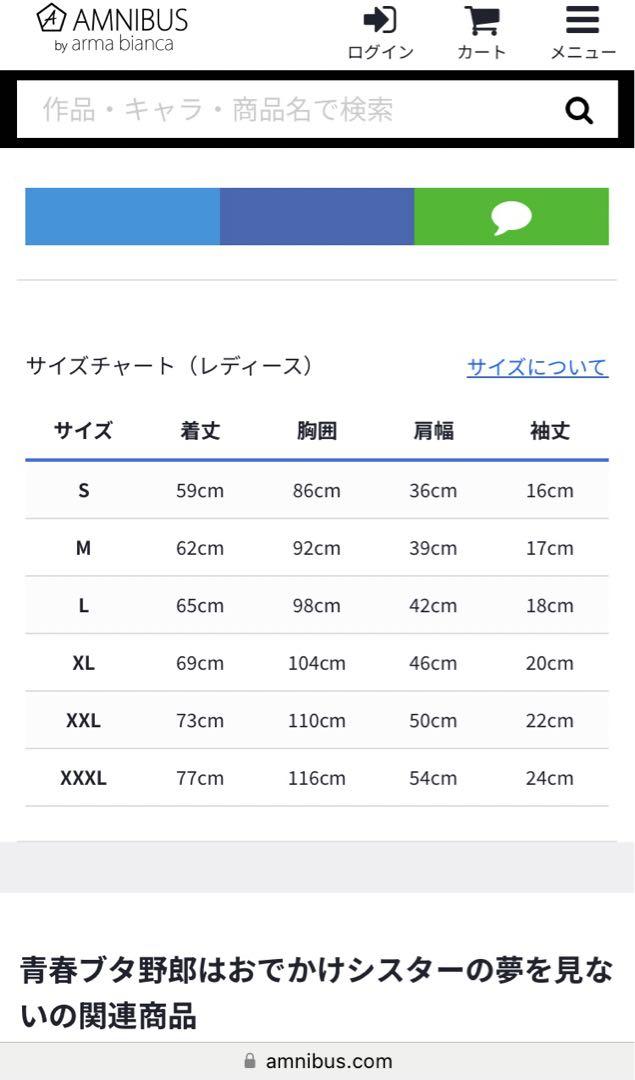
Task: Open the カート shopping cart
Action: click(x=481, y=33)
